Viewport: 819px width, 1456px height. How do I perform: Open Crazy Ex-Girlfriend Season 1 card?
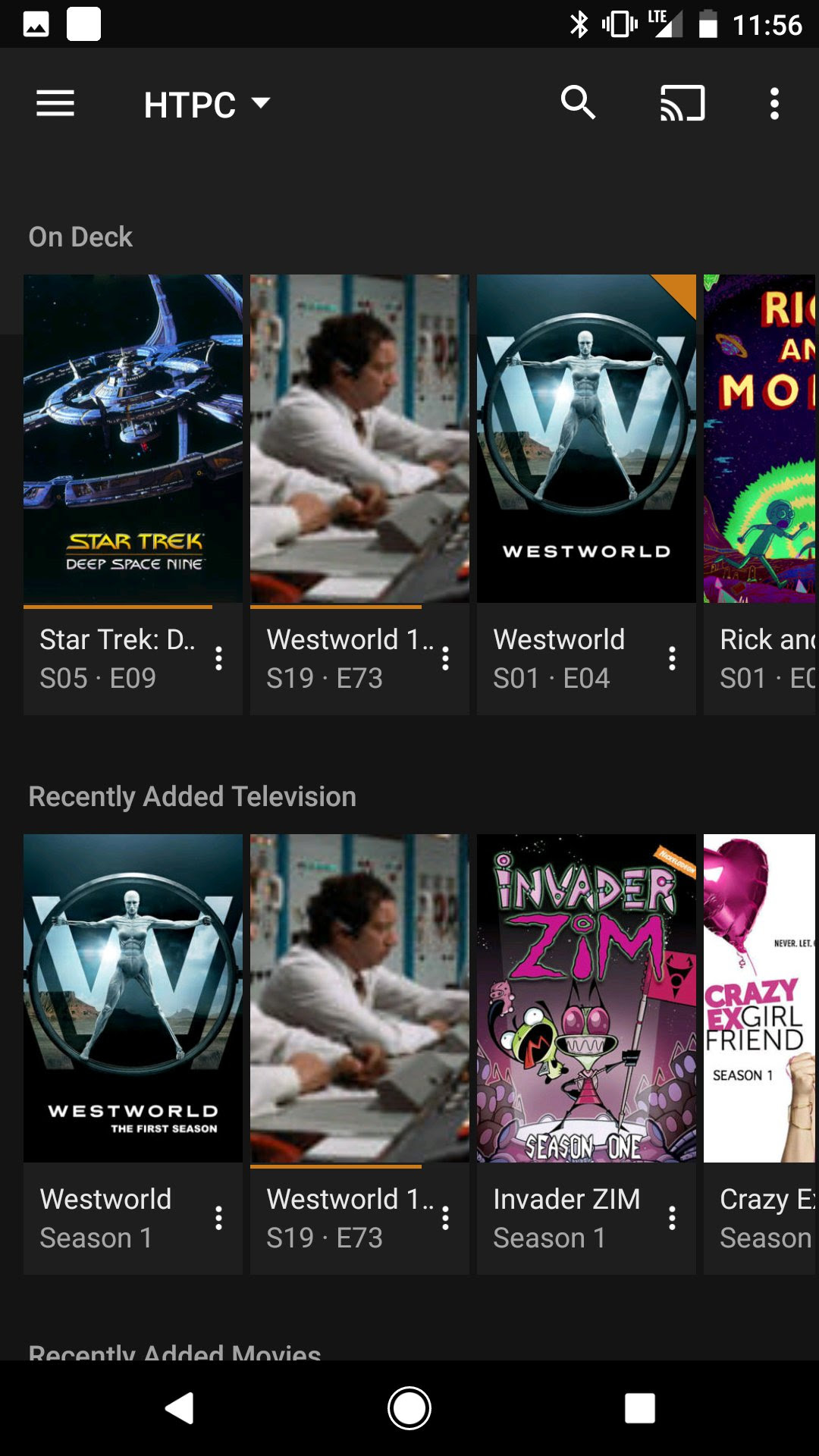point(760,998)
